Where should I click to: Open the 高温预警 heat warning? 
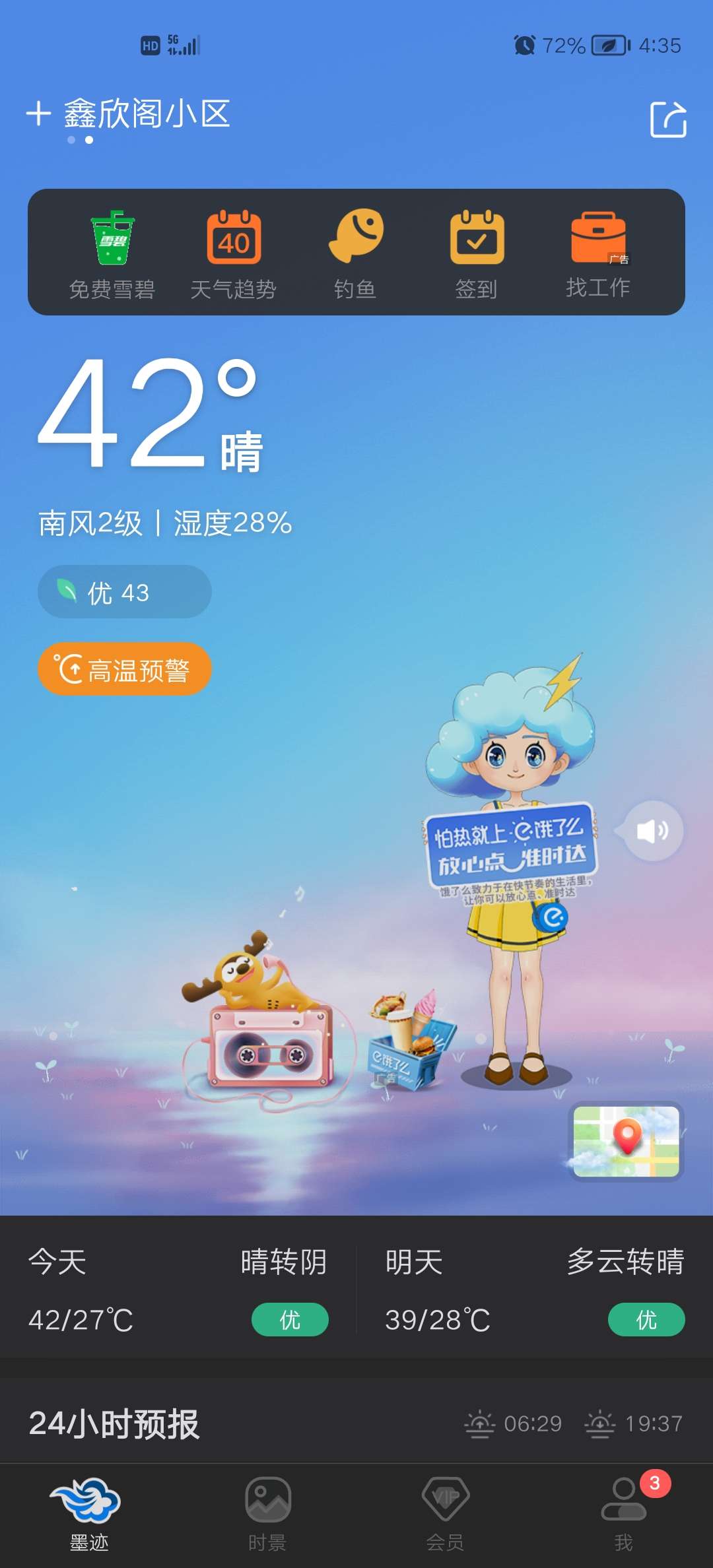pos(124,669)
